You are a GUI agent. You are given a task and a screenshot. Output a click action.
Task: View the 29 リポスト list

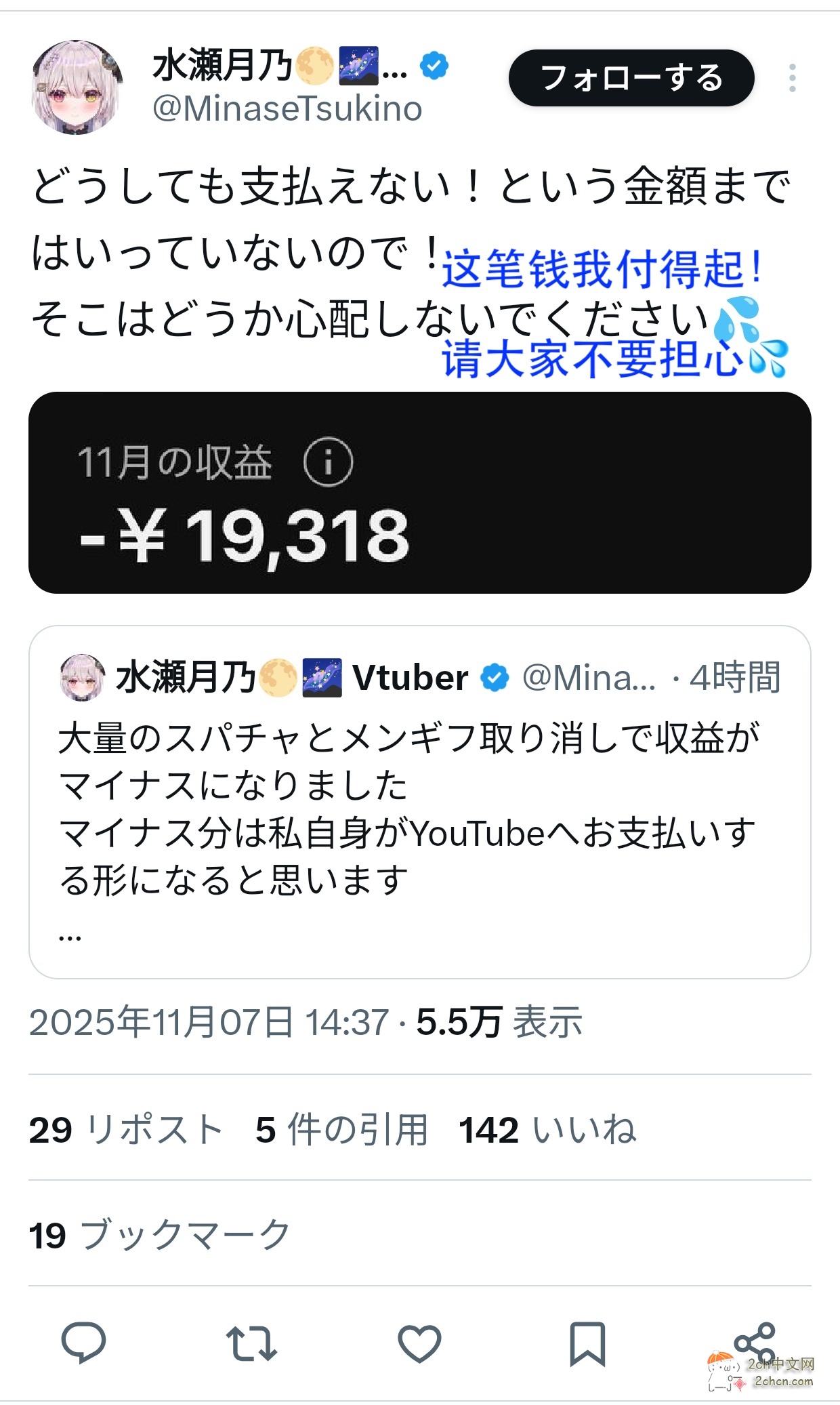point(126,1130)
